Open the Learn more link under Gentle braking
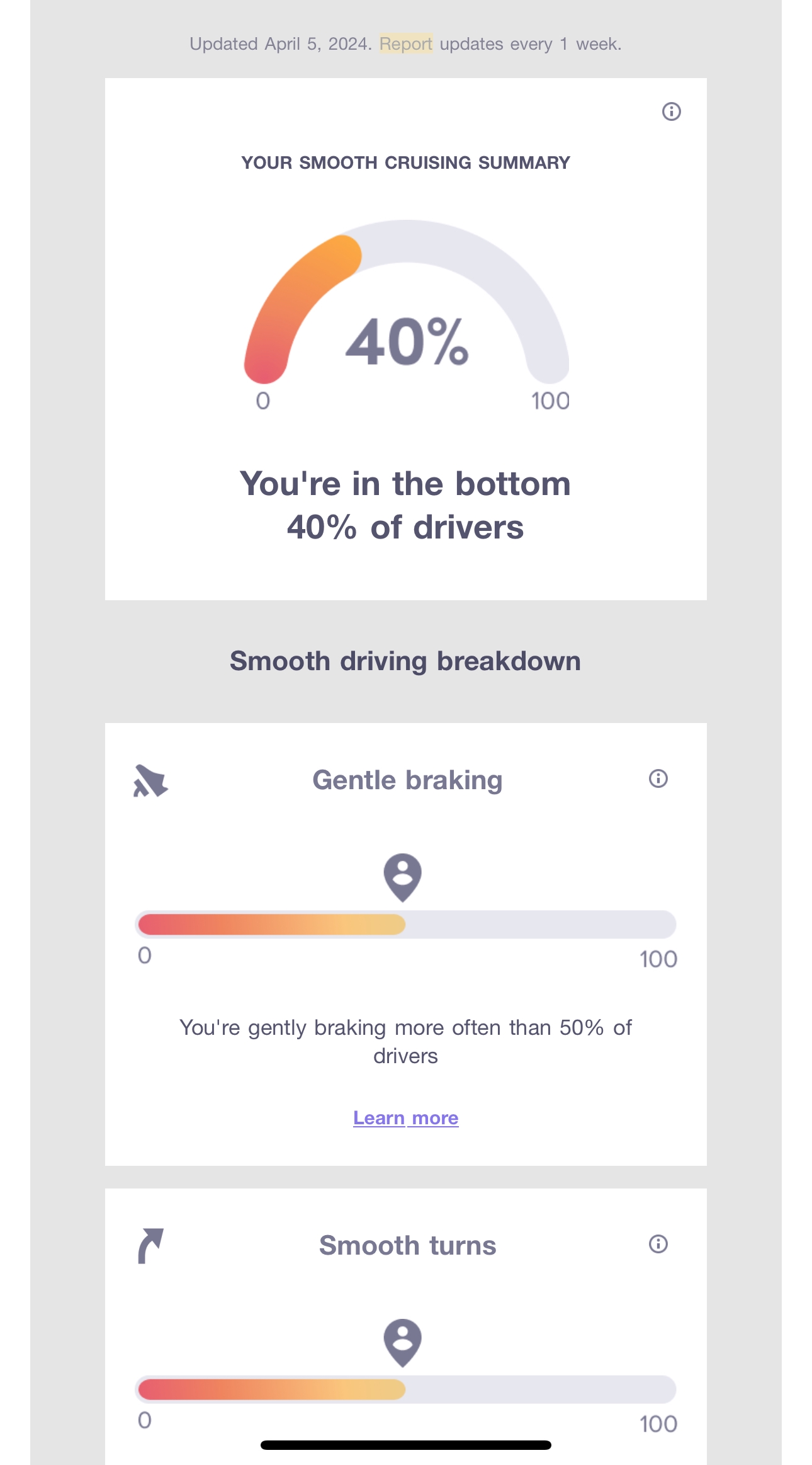 tap(405, 1118)
